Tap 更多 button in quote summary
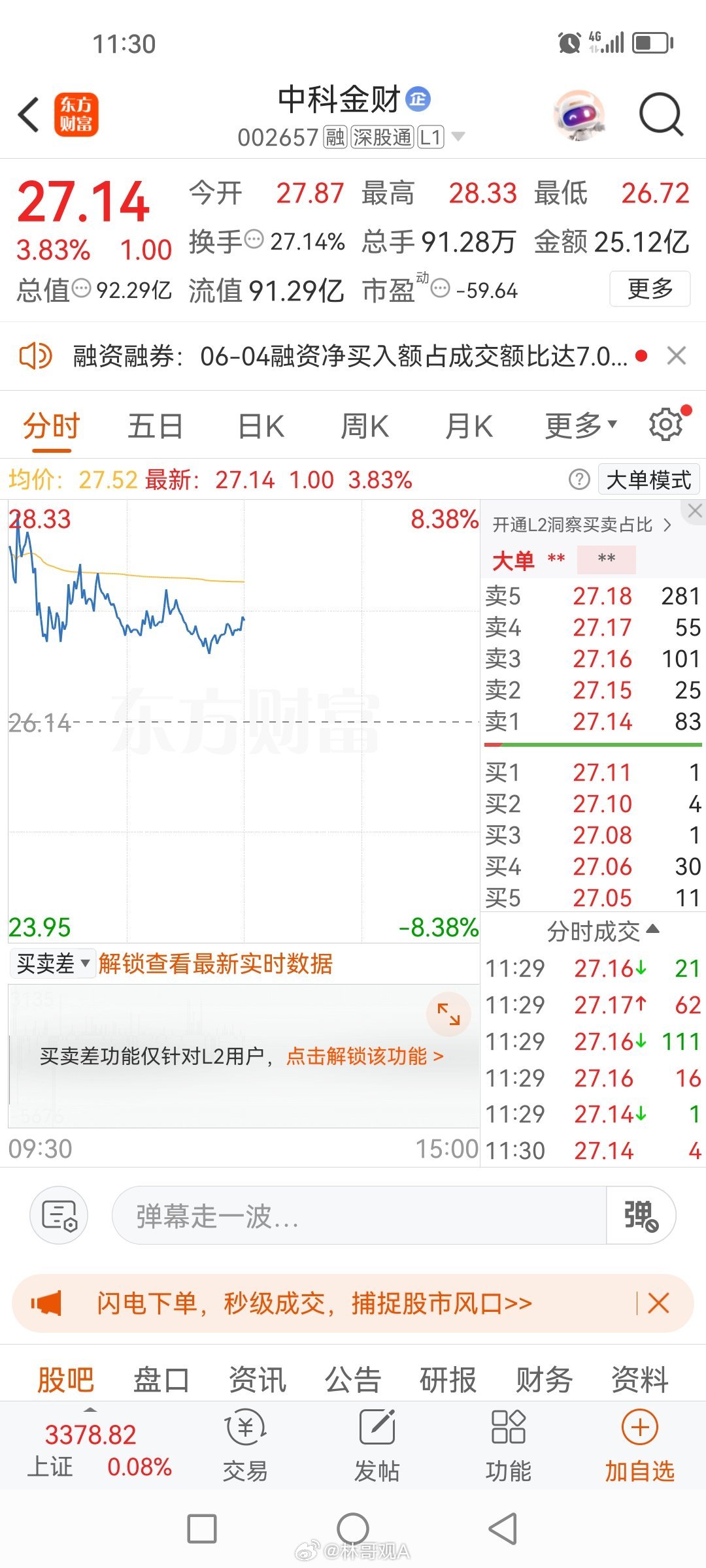 (x=650, y=289)
